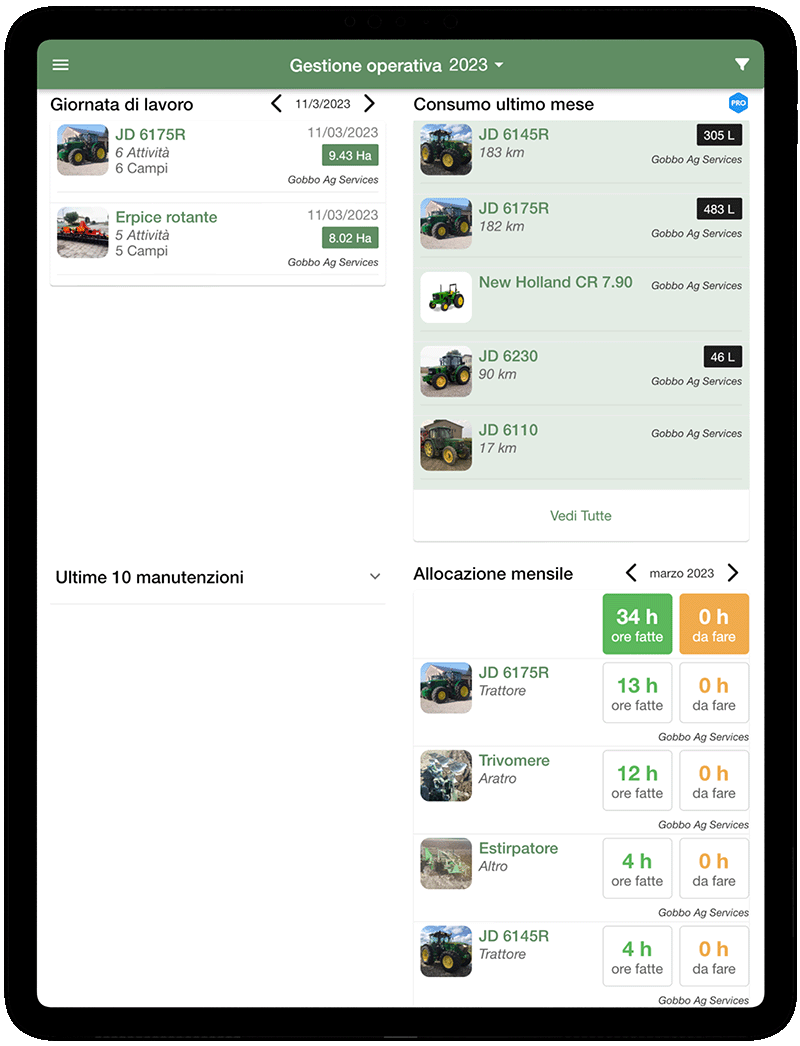Go to month after marzo 2023

[x=733, y=573]
